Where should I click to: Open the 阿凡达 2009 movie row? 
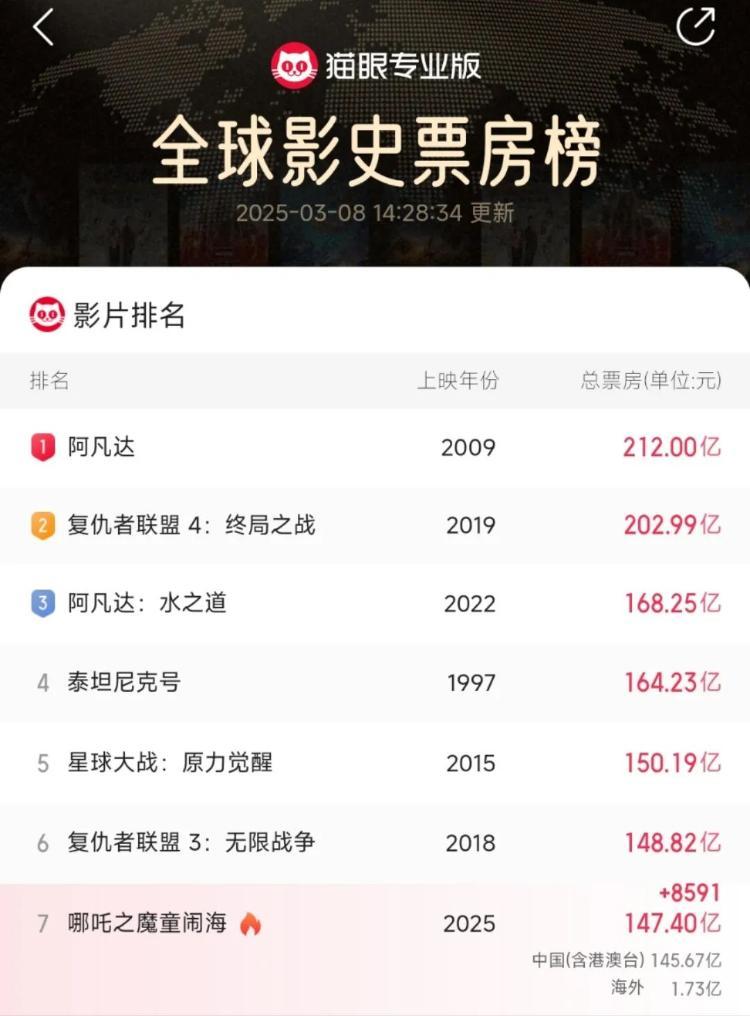[x=375, y=447]
